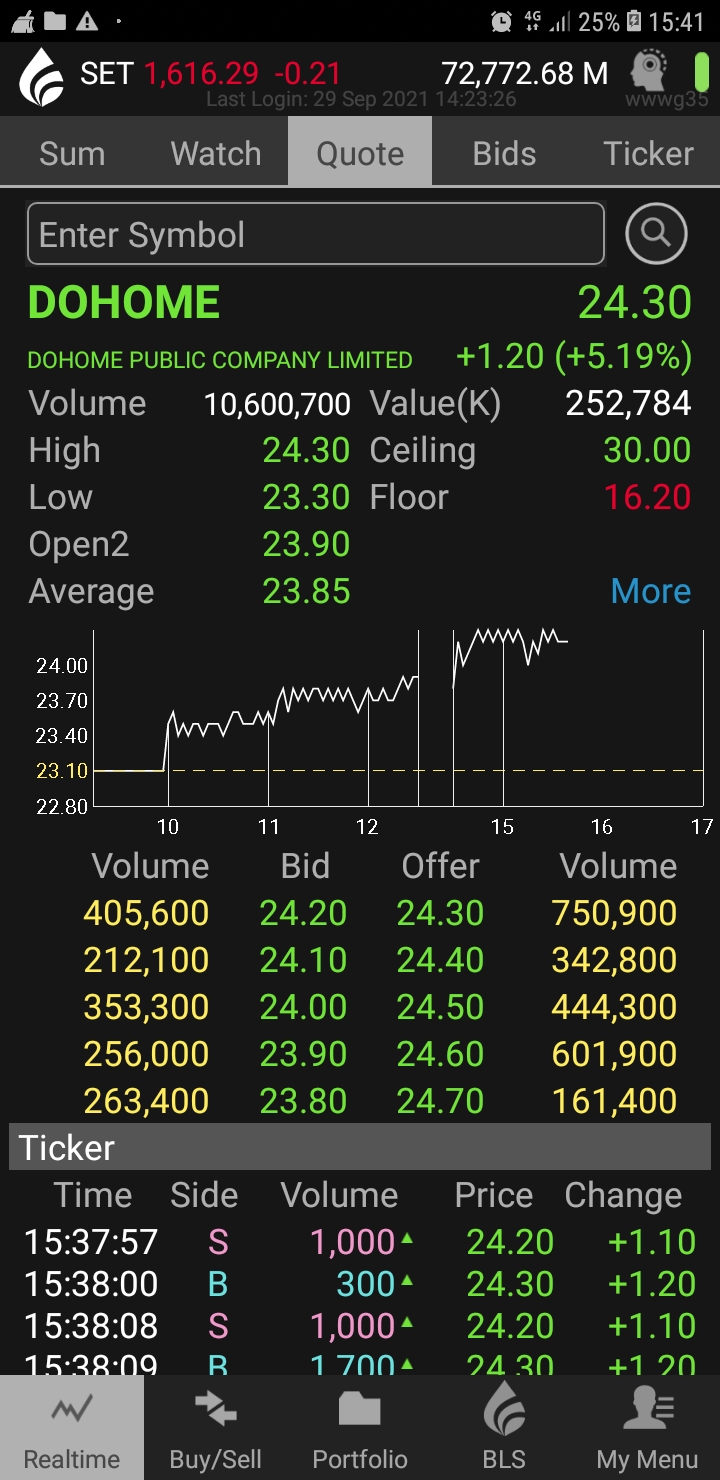Open the Buy/Sell section
This screenshot has height=1480, width=720.
point(216,1428)
